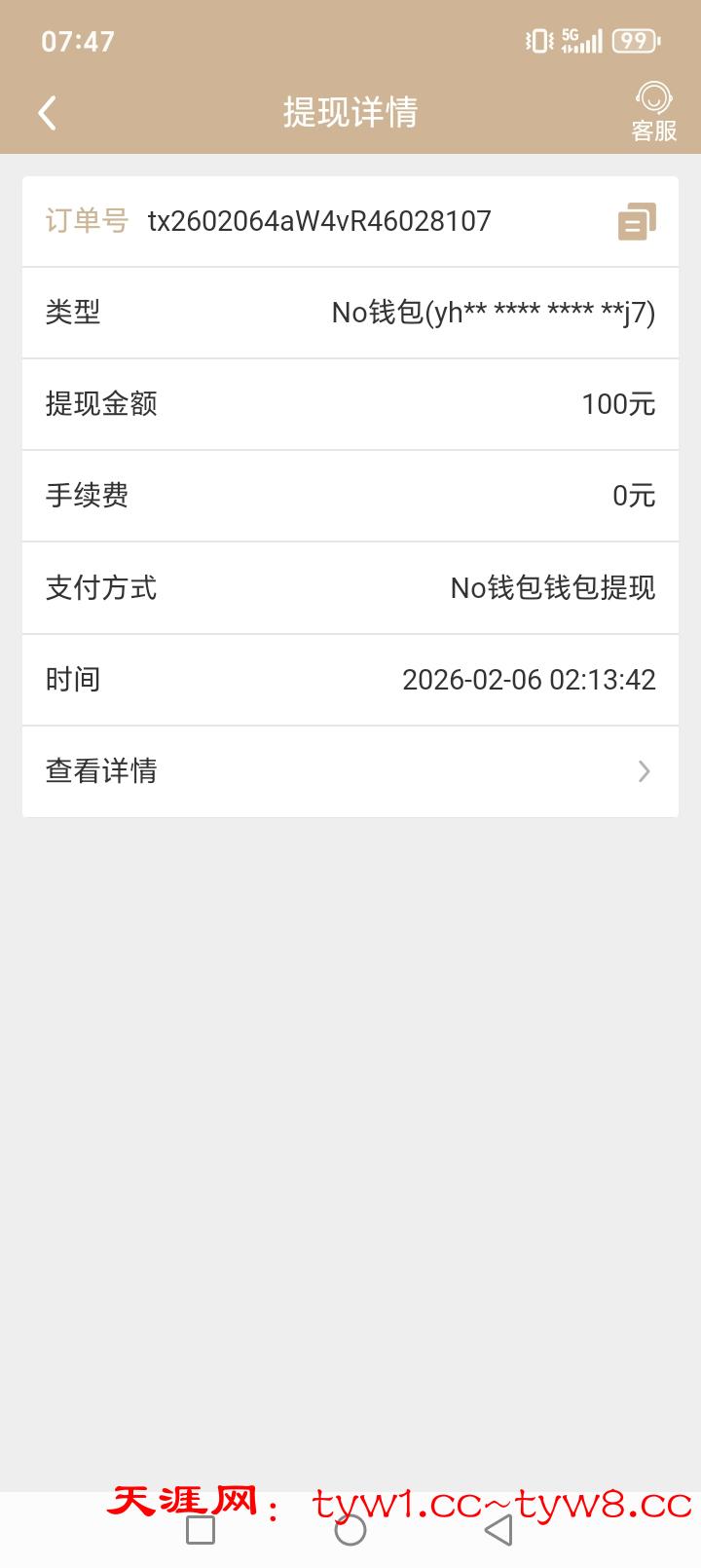Select the No钱包 type row

tap(350, 313)
